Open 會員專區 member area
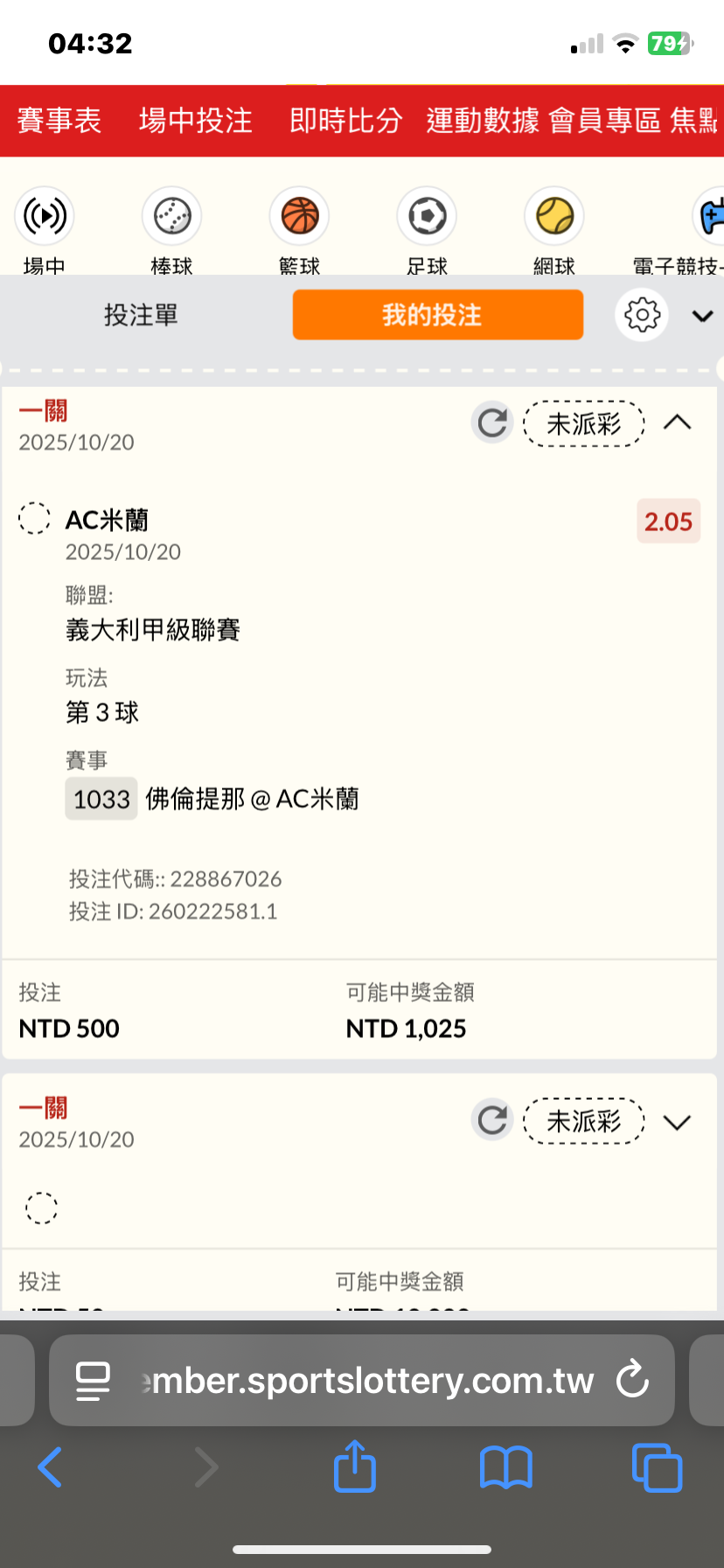 click(x=605, y=121)
